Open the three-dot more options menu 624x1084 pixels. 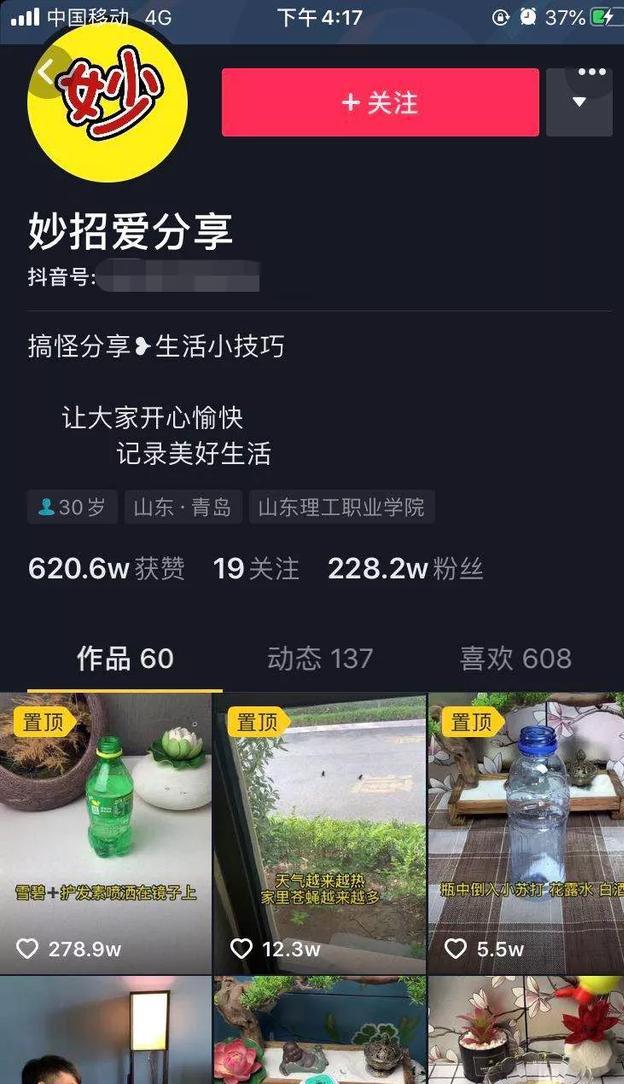[592, 72]
